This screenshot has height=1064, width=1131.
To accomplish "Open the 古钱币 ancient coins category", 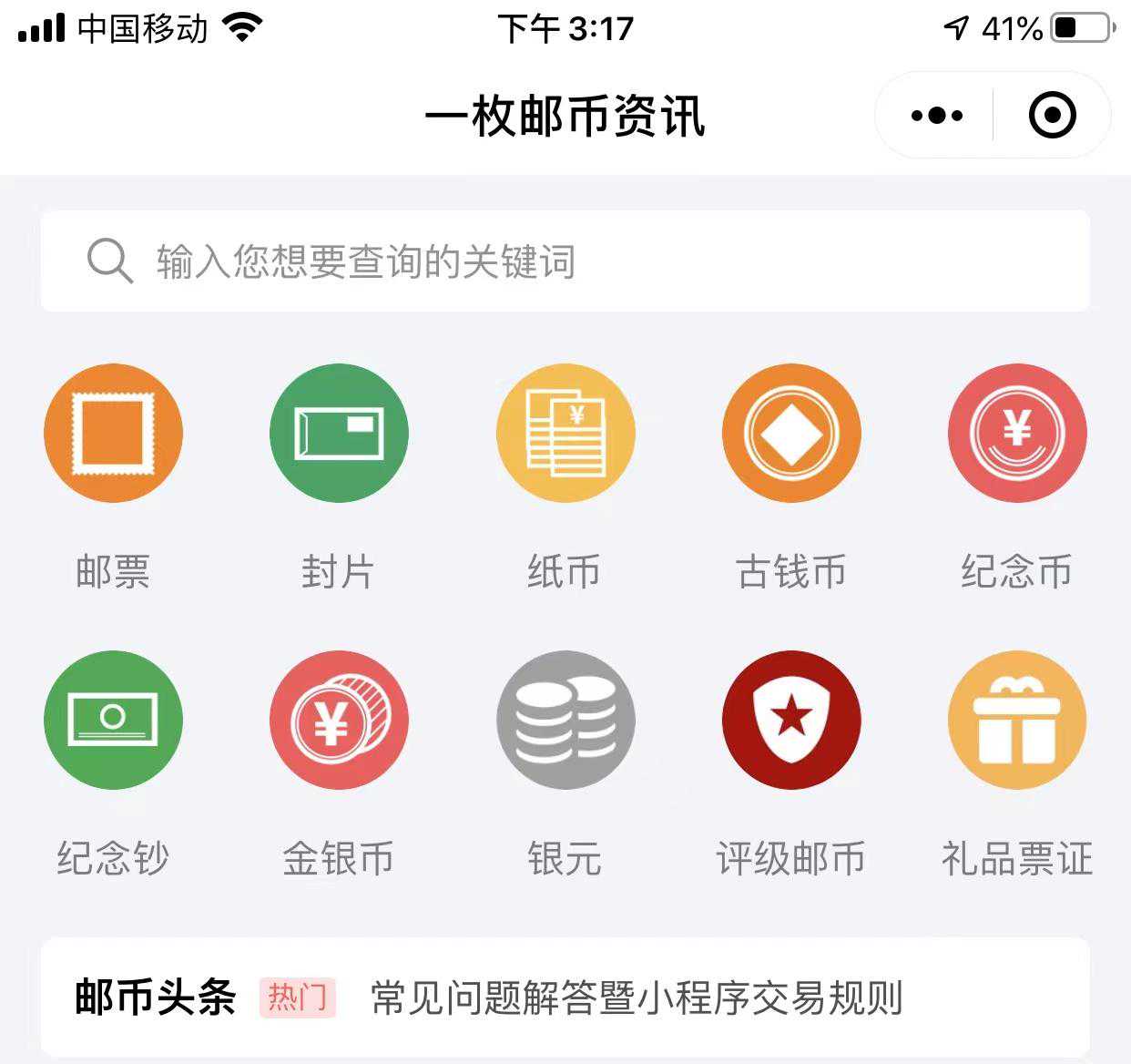I will tap(790, 434).
